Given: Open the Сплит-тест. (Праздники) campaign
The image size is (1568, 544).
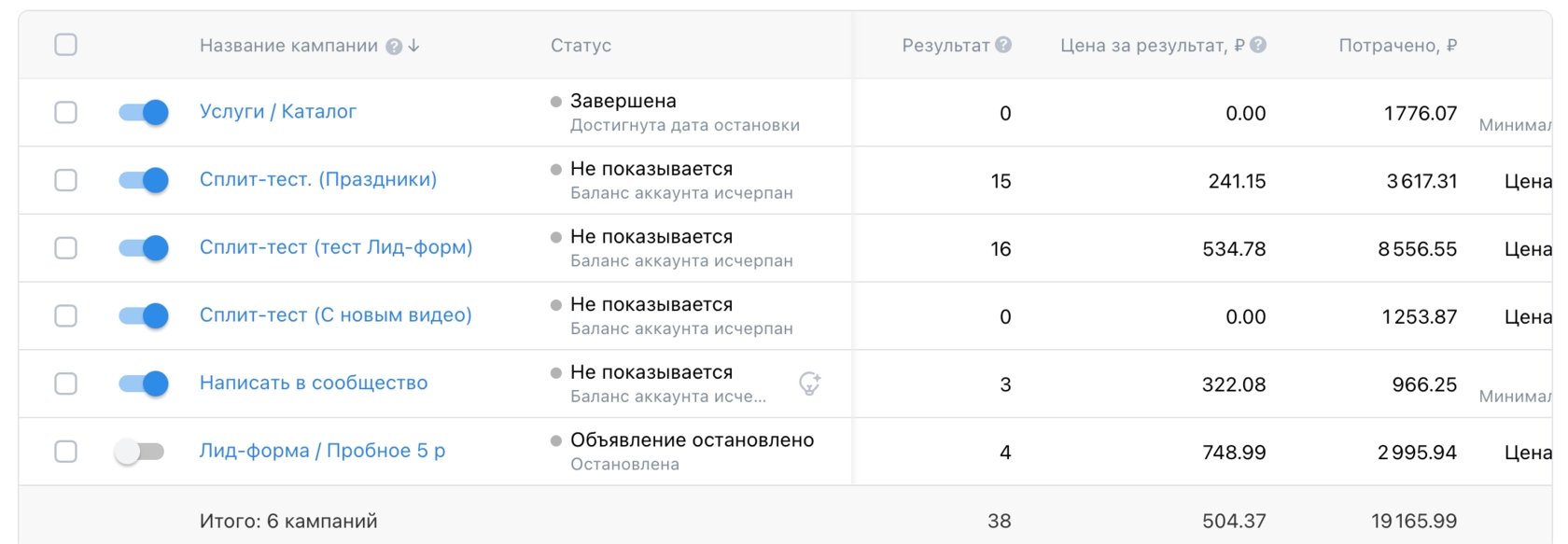Looking at the screenshot, I should tap(317, 179).
